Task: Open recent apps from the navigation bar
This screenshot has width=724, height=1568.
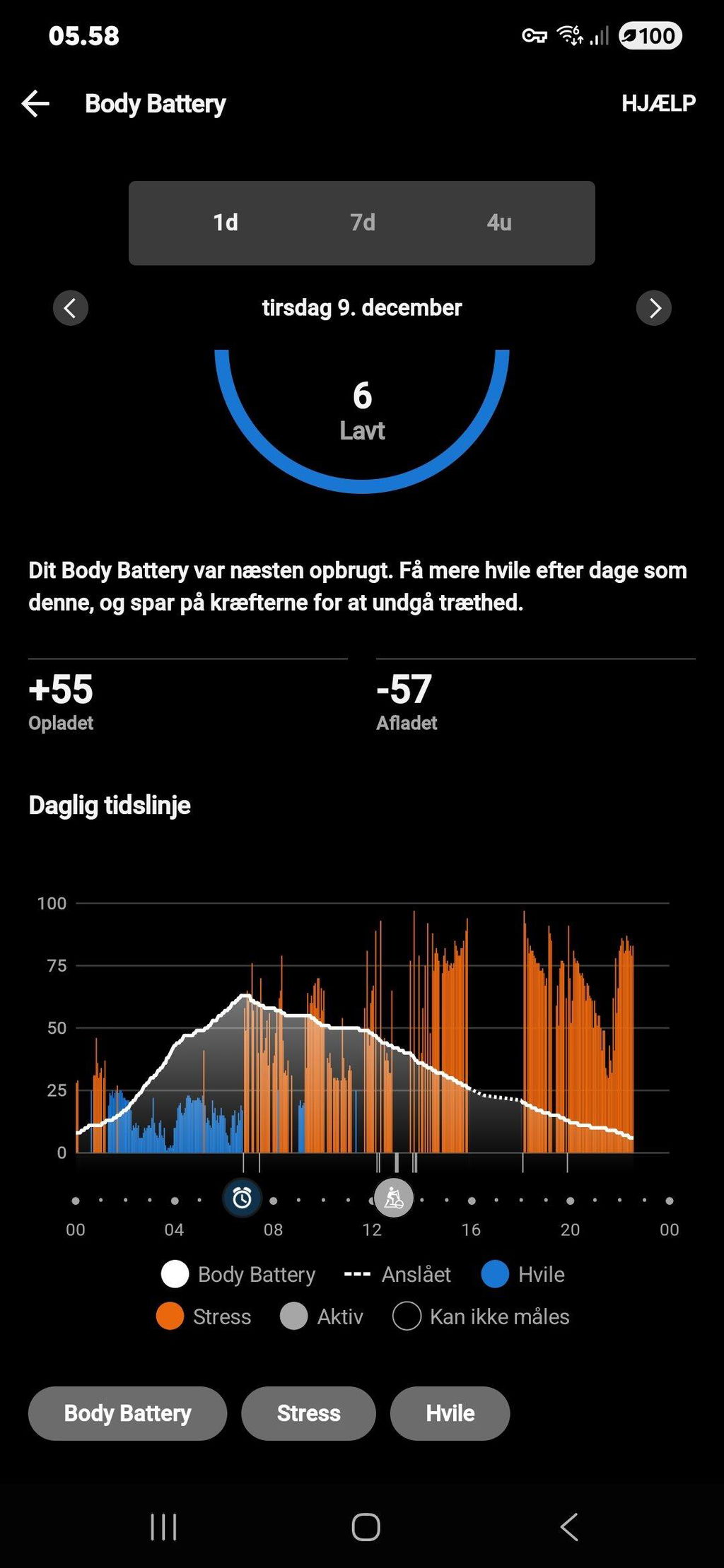Action: coord(163,1527)
